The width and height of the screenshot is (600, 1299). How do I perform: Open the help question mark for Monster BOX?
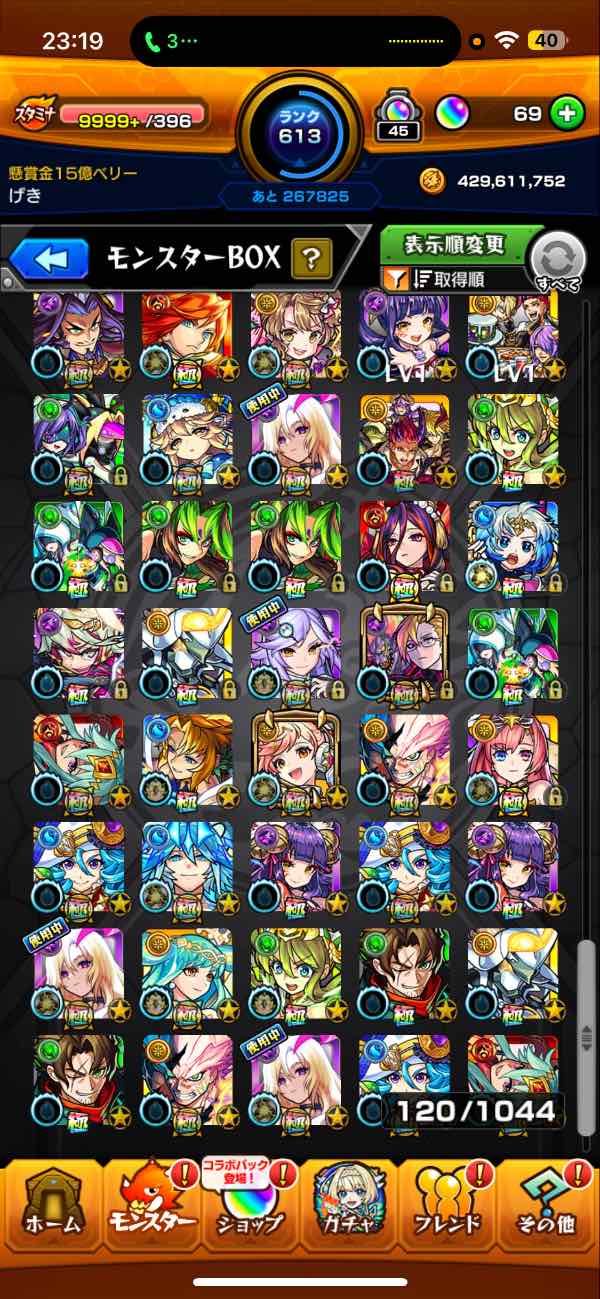[x=312, y=260]
